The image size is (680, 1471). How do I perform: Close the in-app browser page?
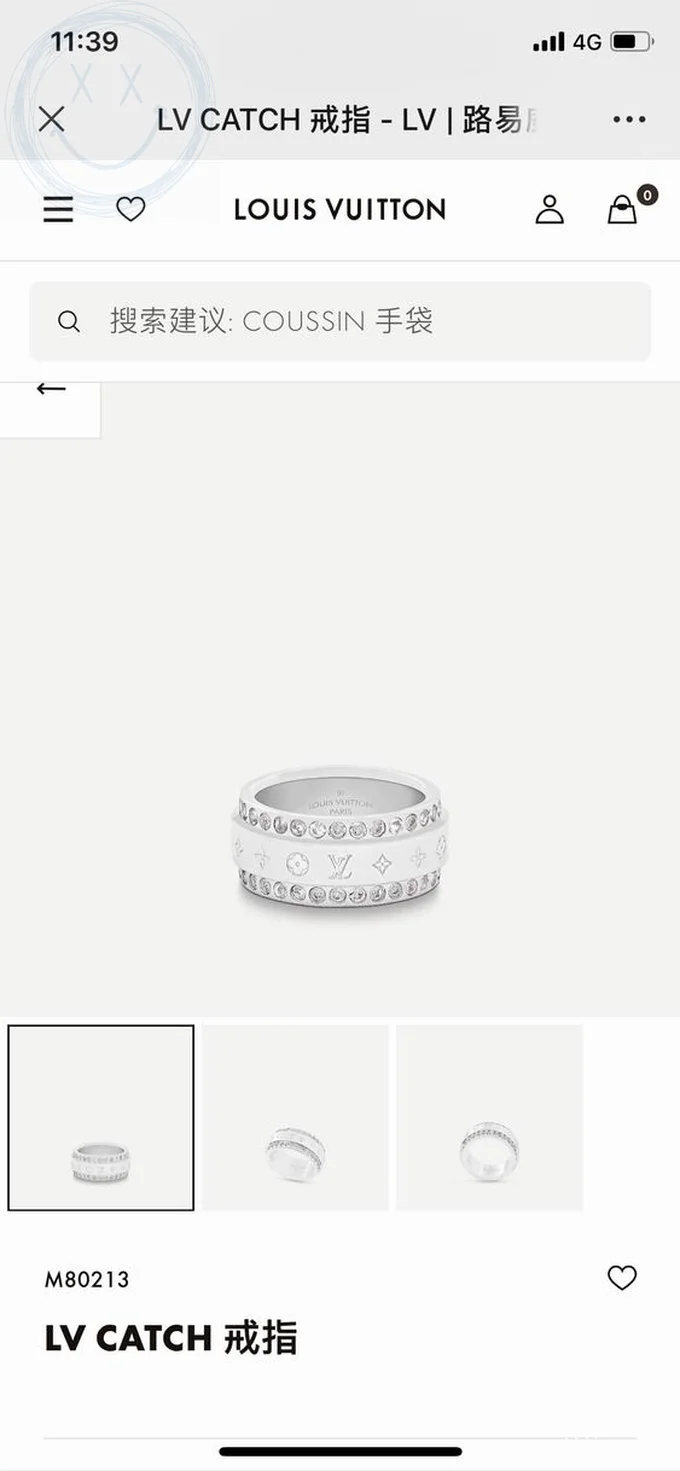(x=52, y=120)
